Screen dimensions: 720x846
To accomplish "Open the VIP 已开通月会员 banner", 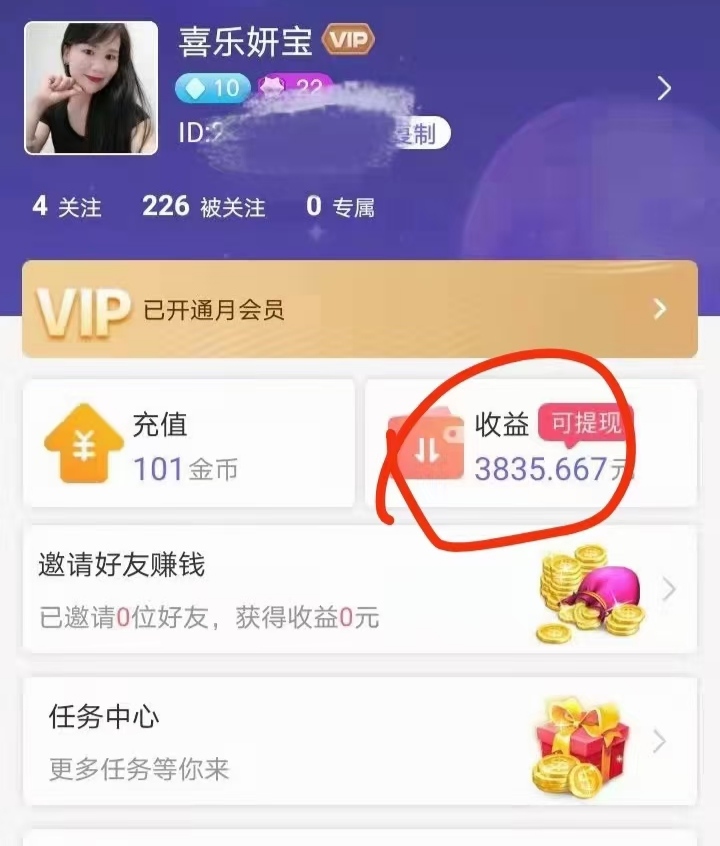I will tap(360, 309).
